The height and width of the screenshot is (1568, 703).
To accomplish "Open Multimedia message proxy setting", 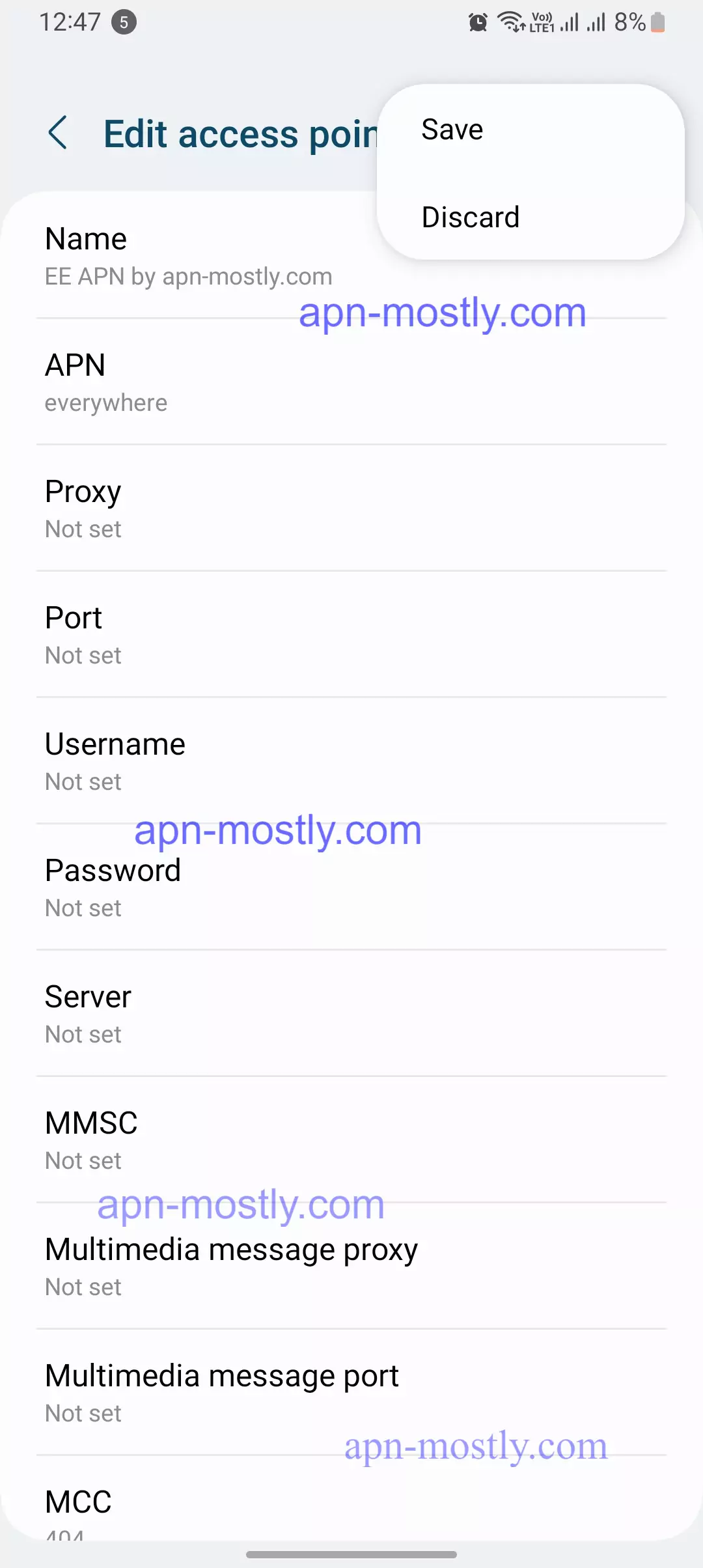I will [351, 1267].
